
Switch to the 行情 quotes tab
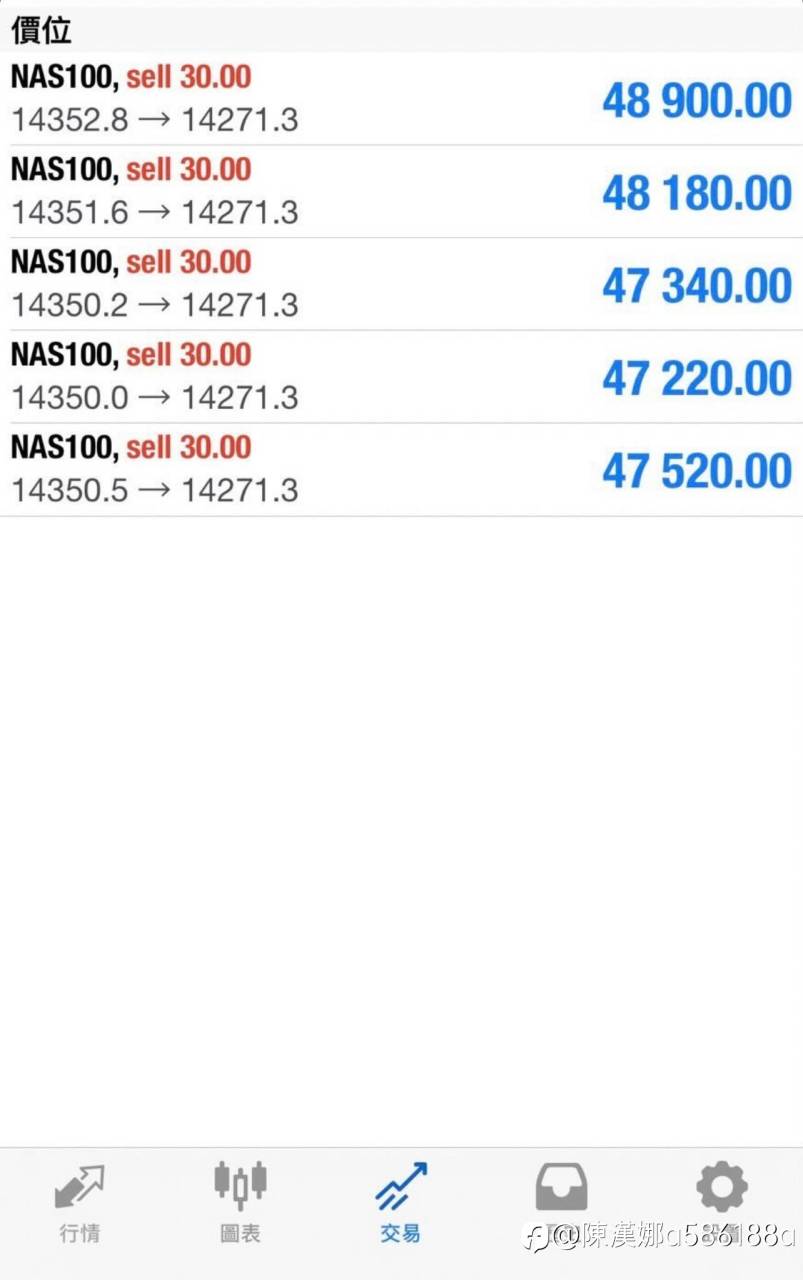click(80, 1203)
